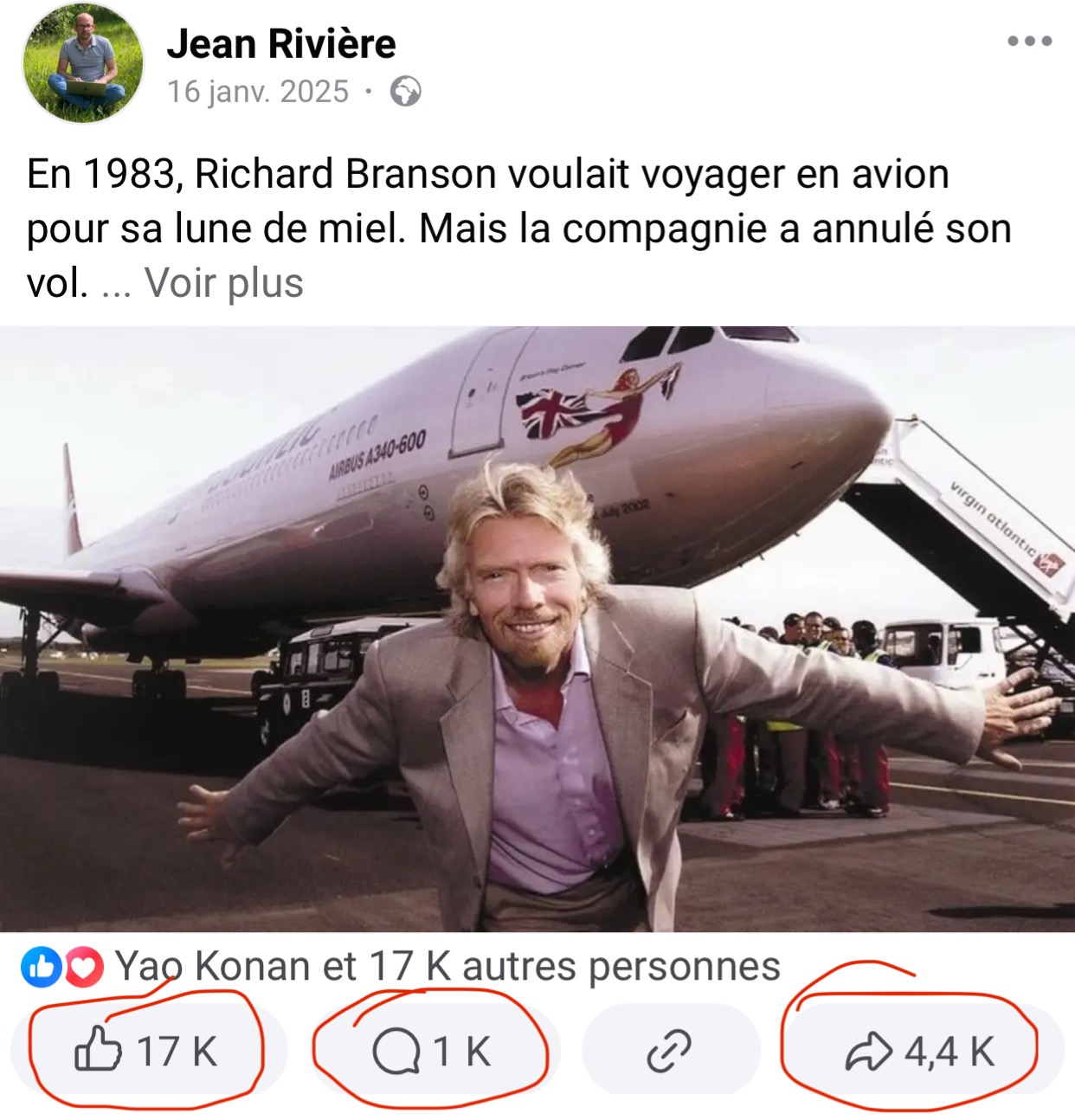Copy the post link
Image resolution: width=1075 pixels, height=1120 pixels.
click(670, 1051)
